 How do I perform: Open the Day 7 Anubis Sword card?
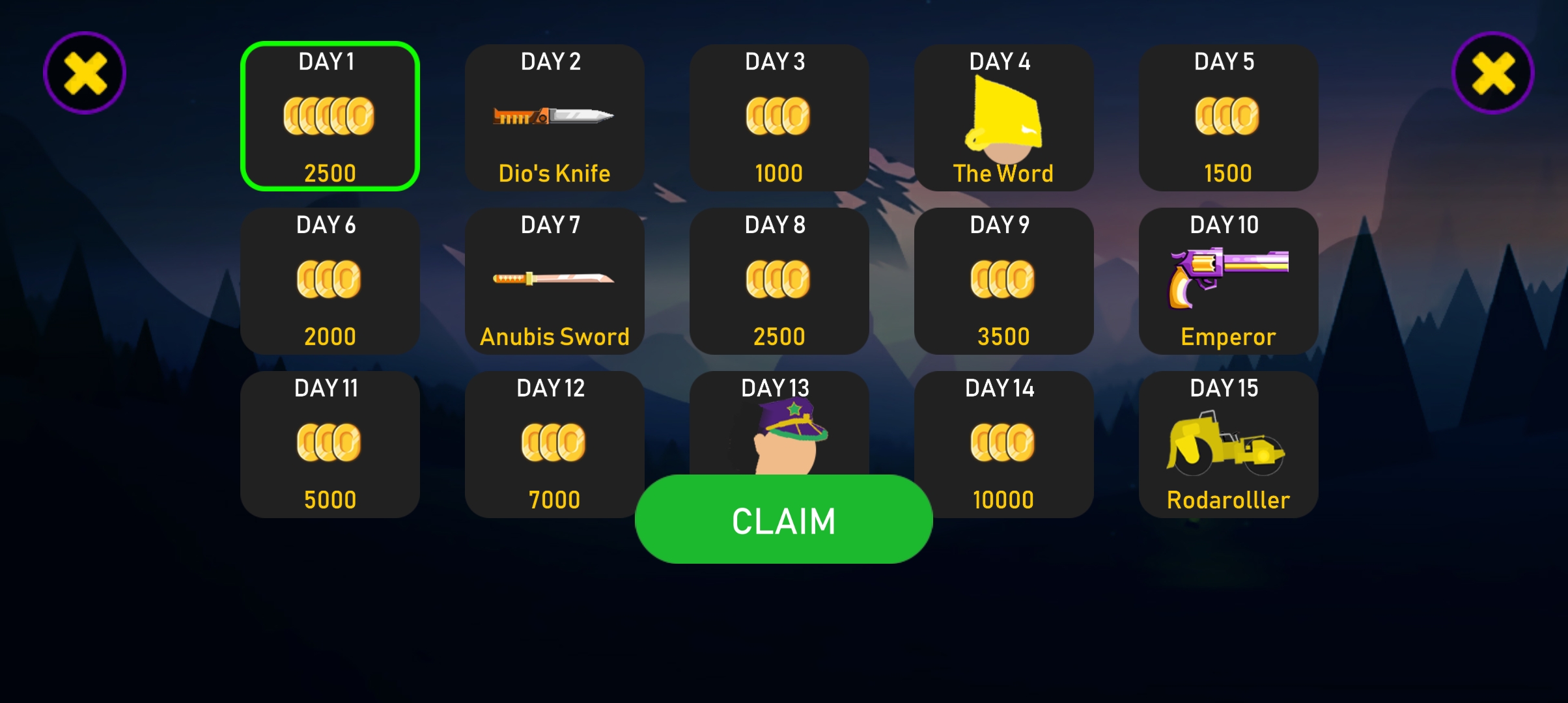pos(554,281)
